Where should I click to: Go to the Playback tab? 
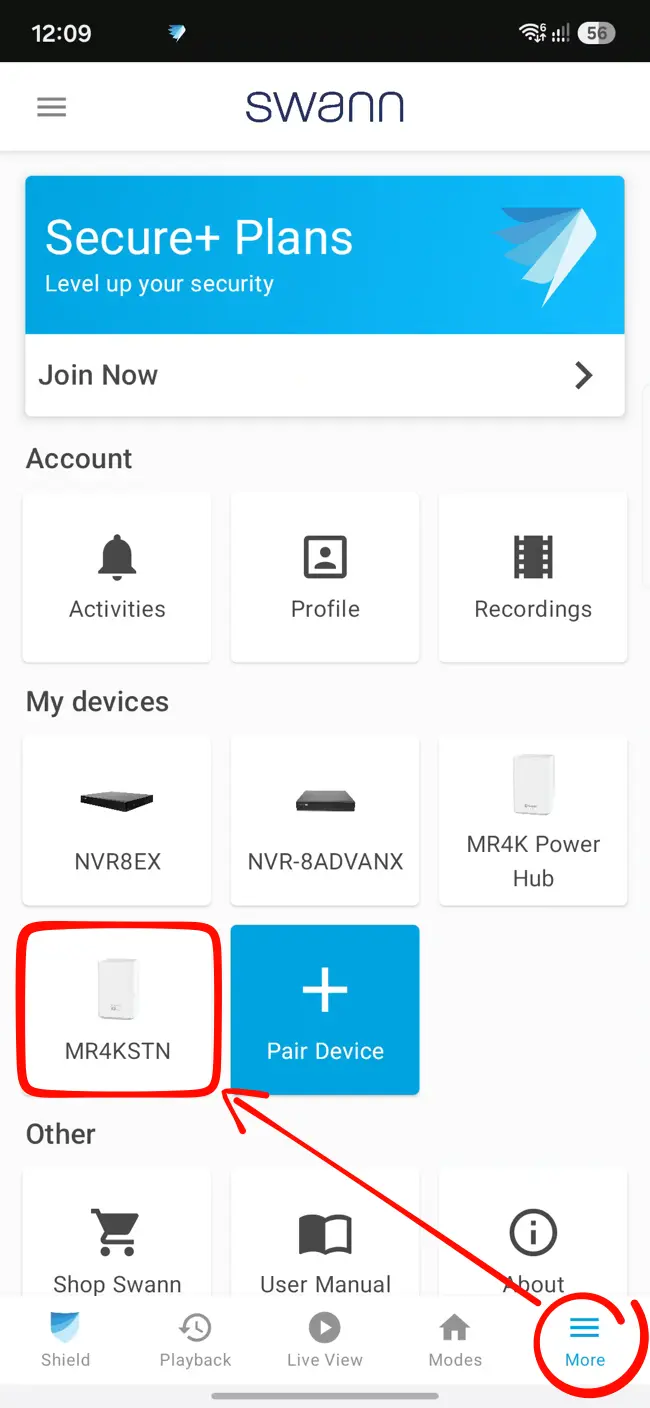pyautogui.click(x=195, y=1340)
